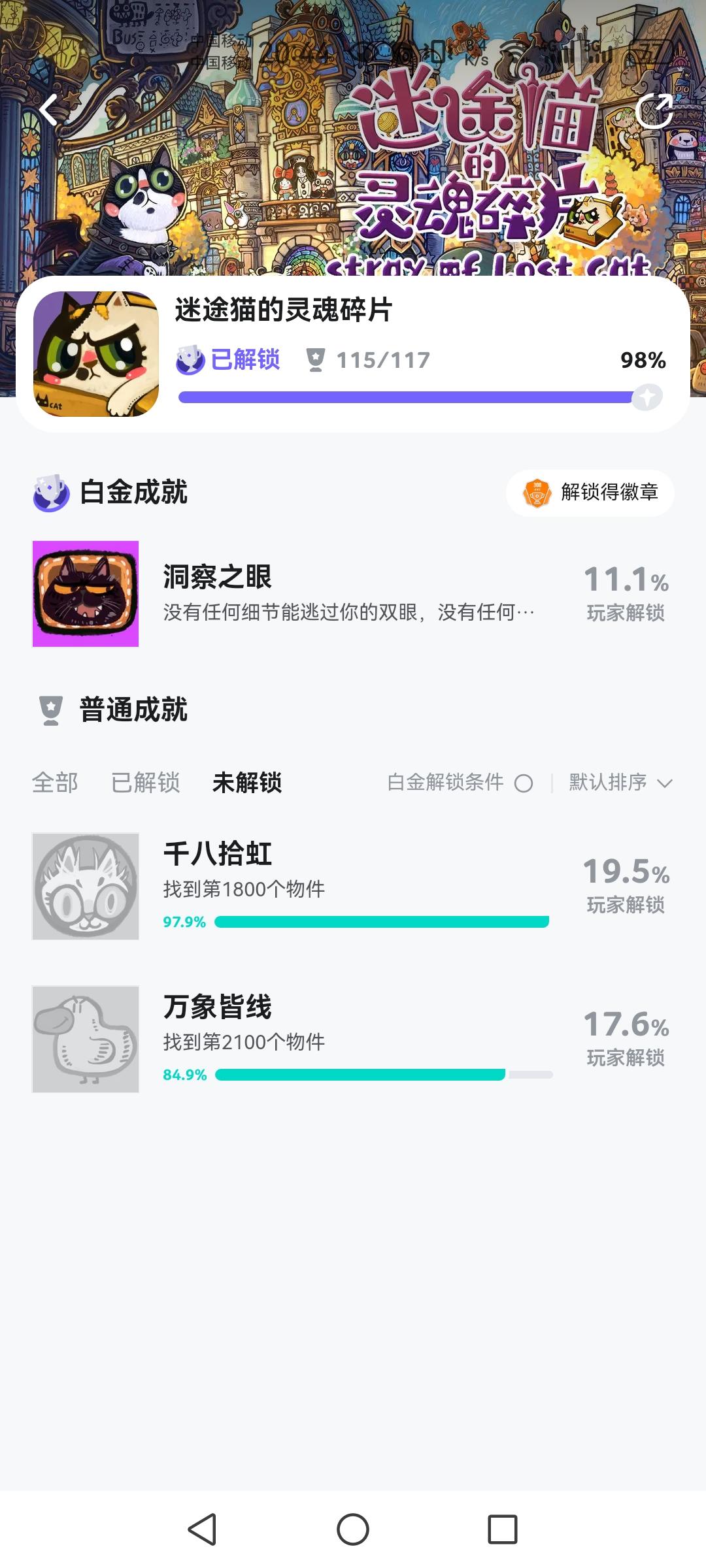
Task: Click the back arrow at top left
Action: [x=47, y=111]
